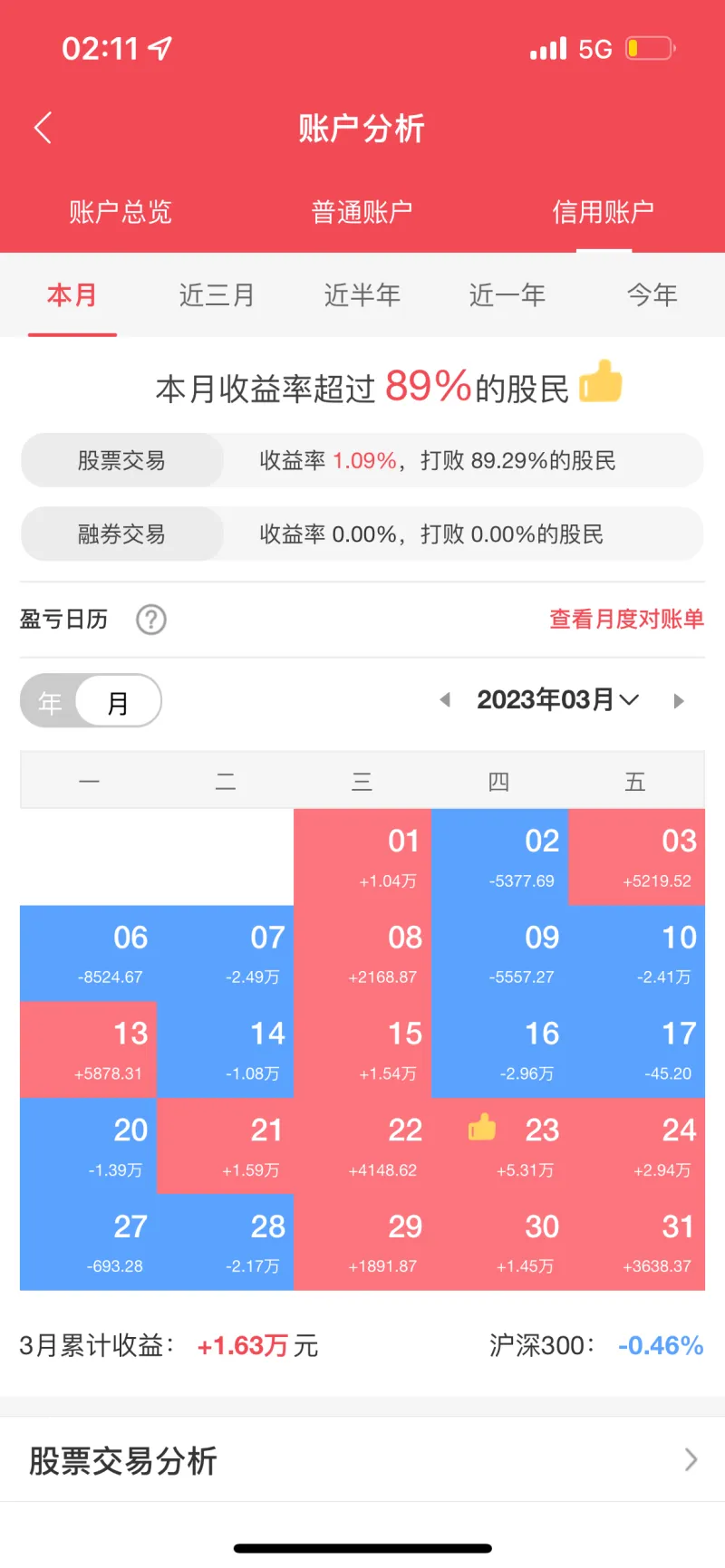Open calendar day 16 with -2.96万
725x1568 pixels.
[499, 1050]
